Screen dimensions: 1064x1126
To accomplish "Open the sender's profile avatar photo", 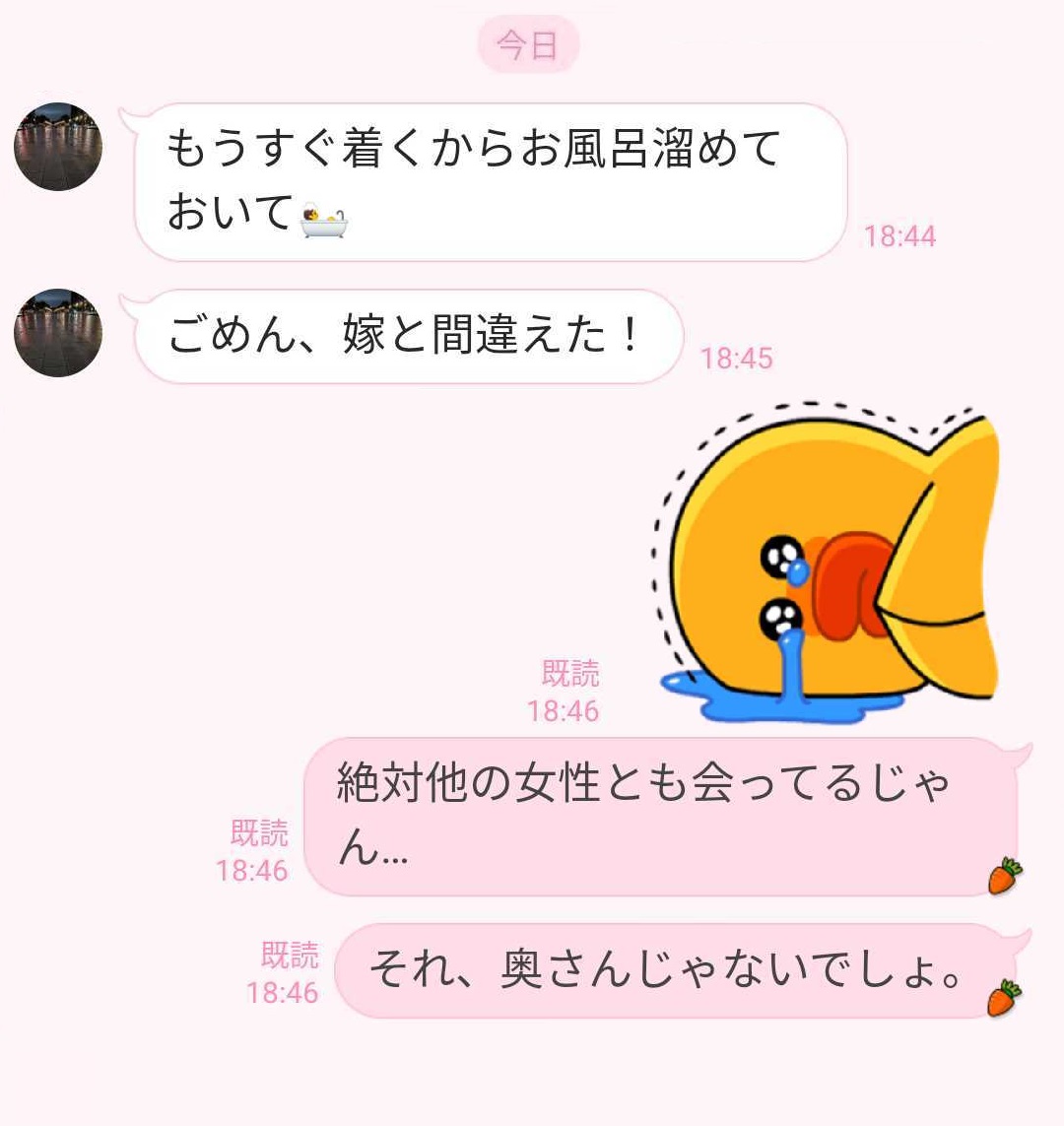I will click(x=57, y=147).
